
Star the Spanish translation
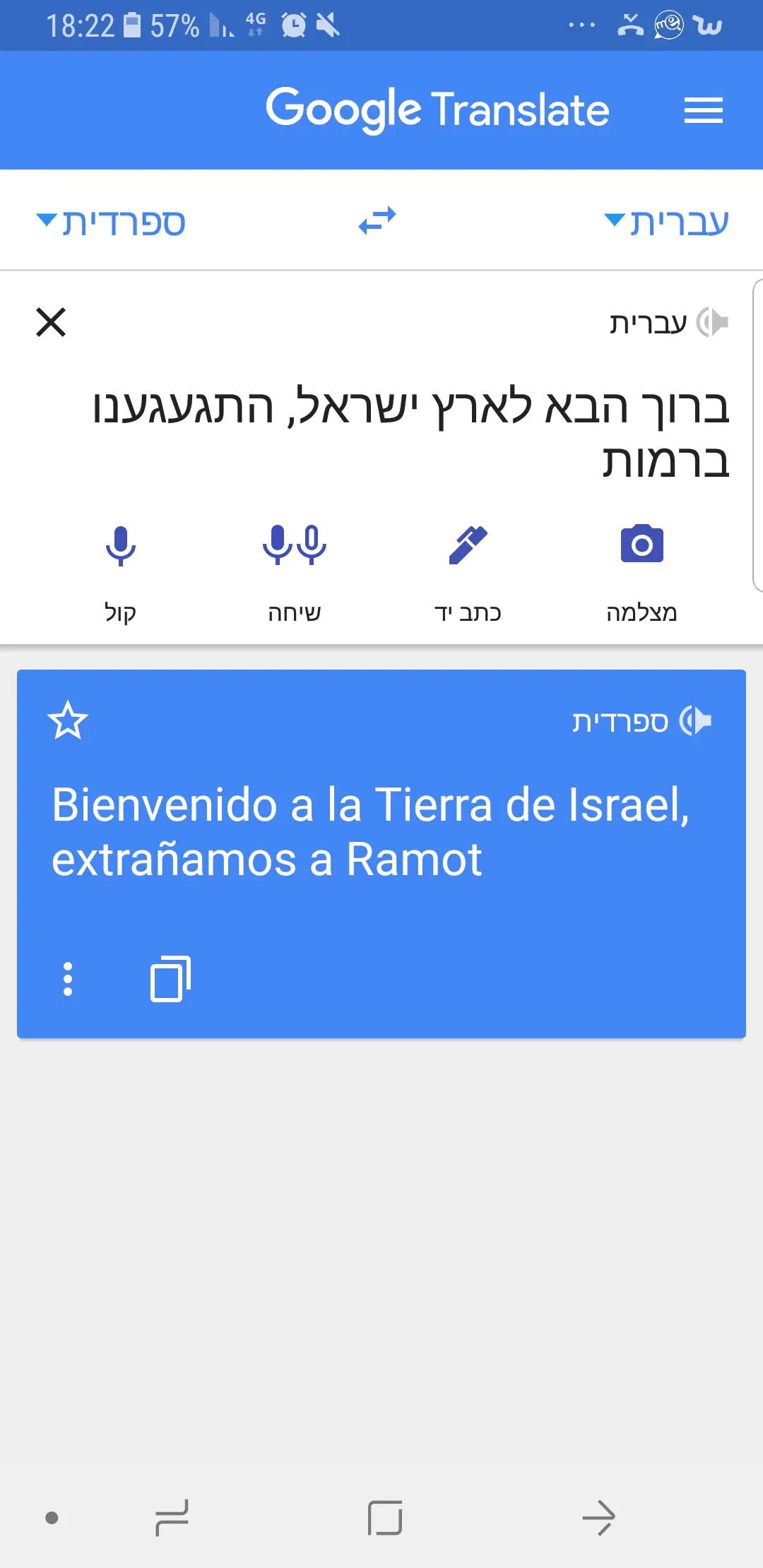[x=68, y=721]
